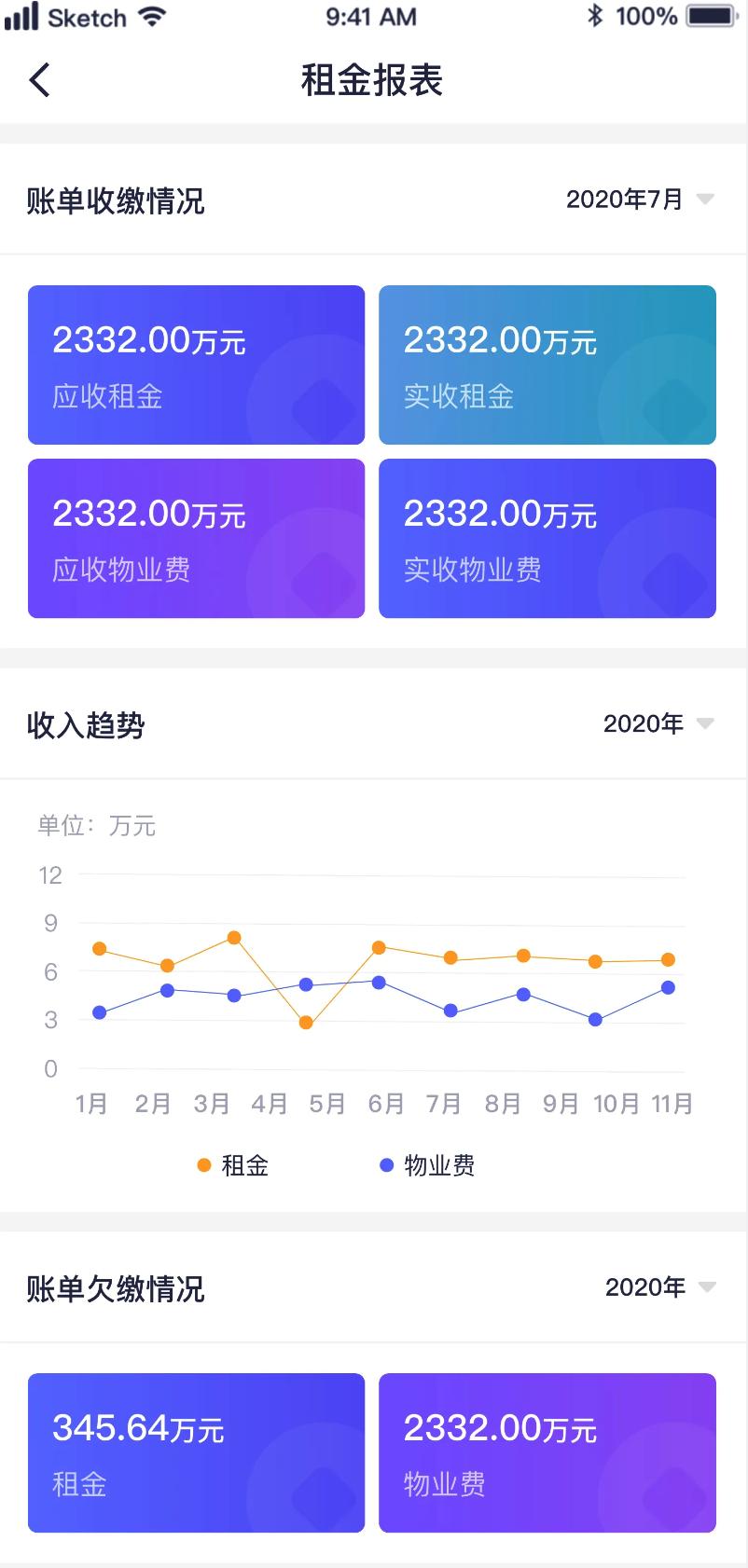Tap the 实收租金 amount card
748x1568 pixels.
click(547, 364)
